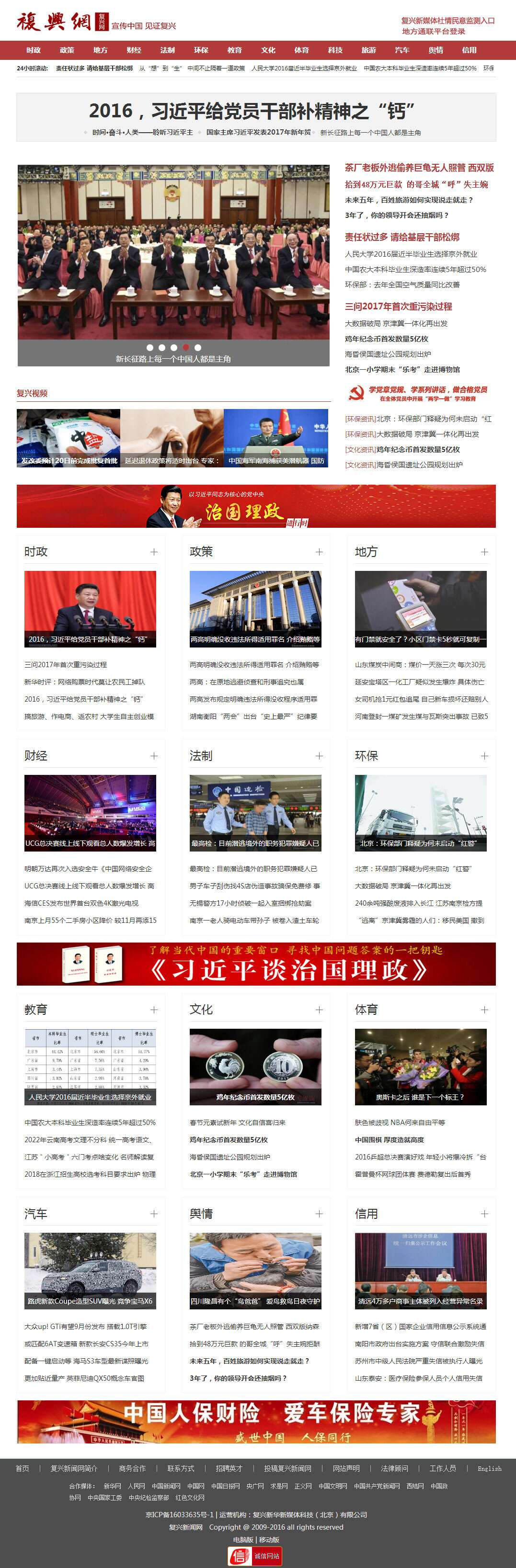
Task: Open the 中国人保财险 car insurance ad banner
Action: (x=256, y=1421)
